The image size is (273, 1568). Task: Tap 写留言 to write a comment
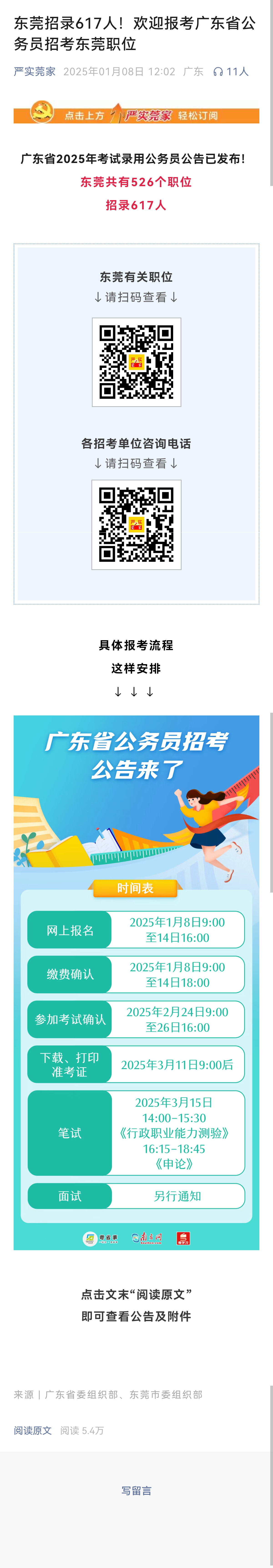[x=136, y=1490]
